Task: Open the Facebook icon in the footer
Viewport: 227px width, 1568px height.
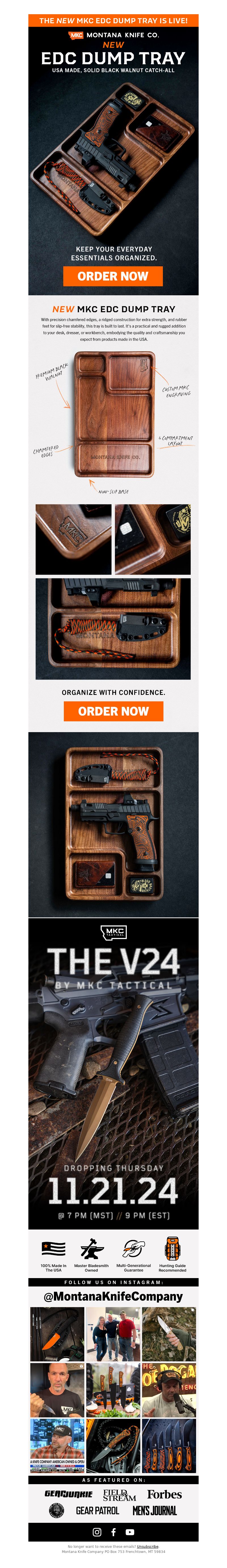Action: tap(113, 1531)
